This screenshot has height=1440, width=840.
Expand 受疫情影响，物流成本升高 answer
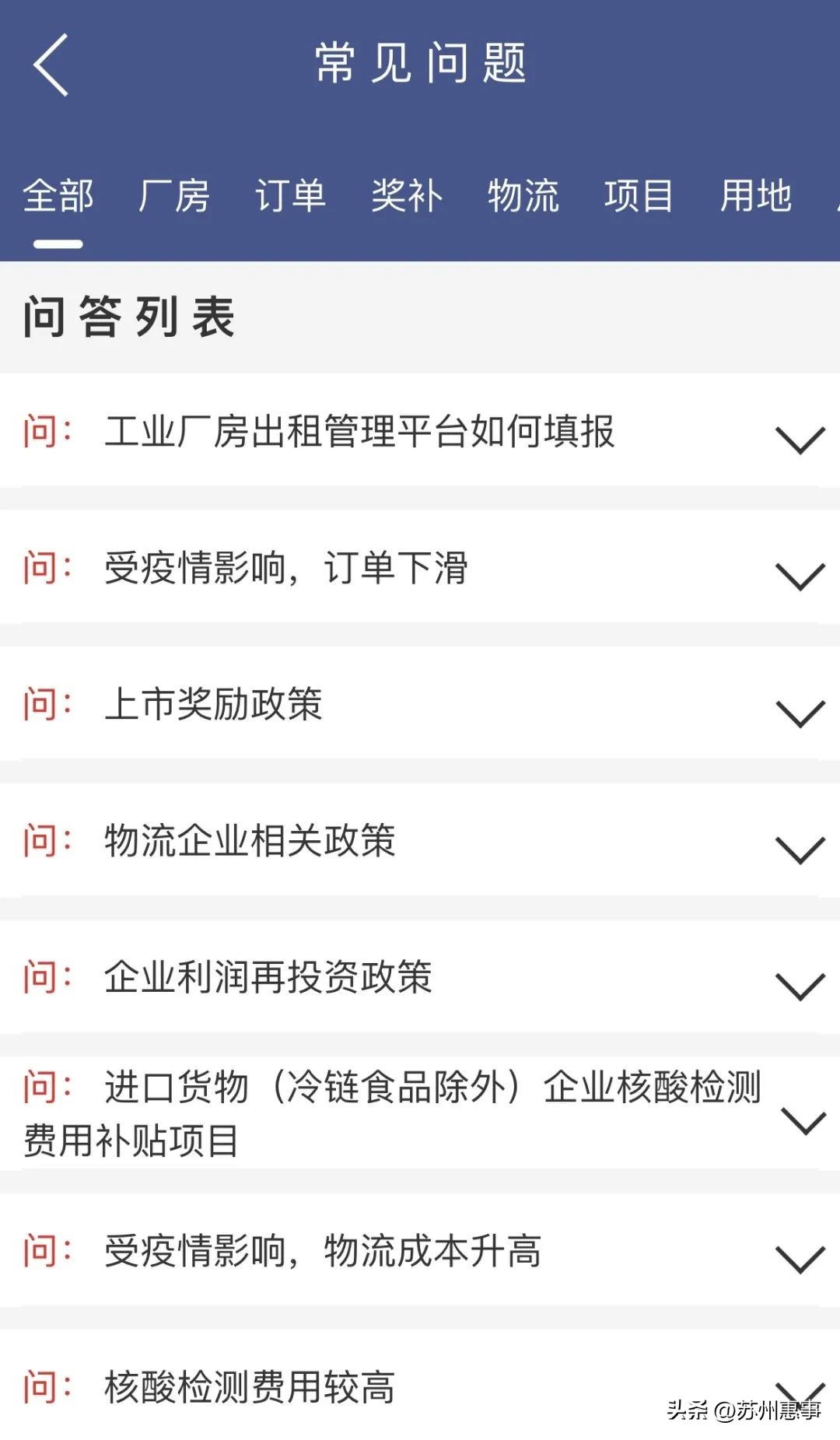click(800, 1259)
